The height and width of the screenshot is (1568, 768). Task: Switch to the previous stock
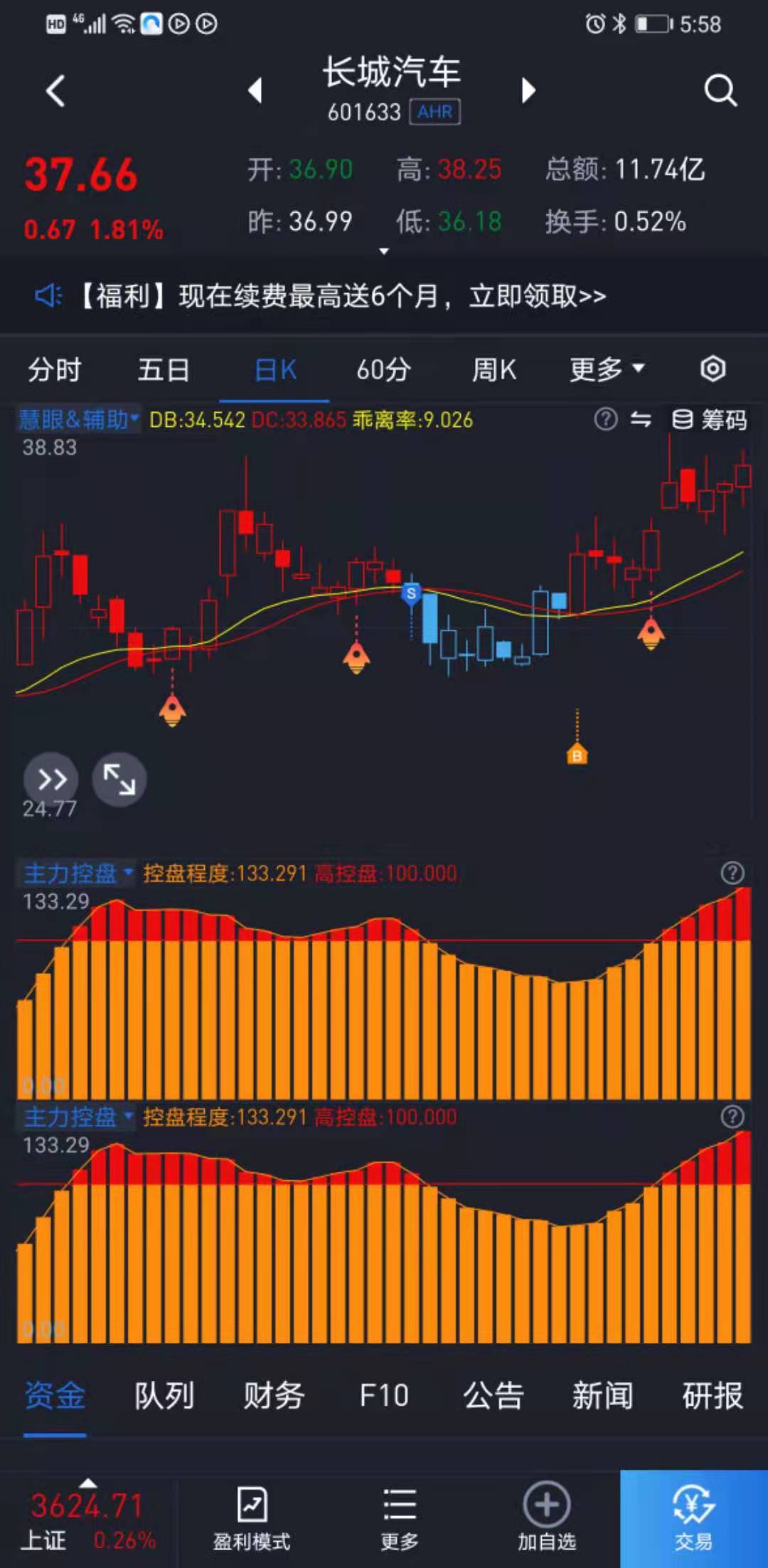point(255,90)
